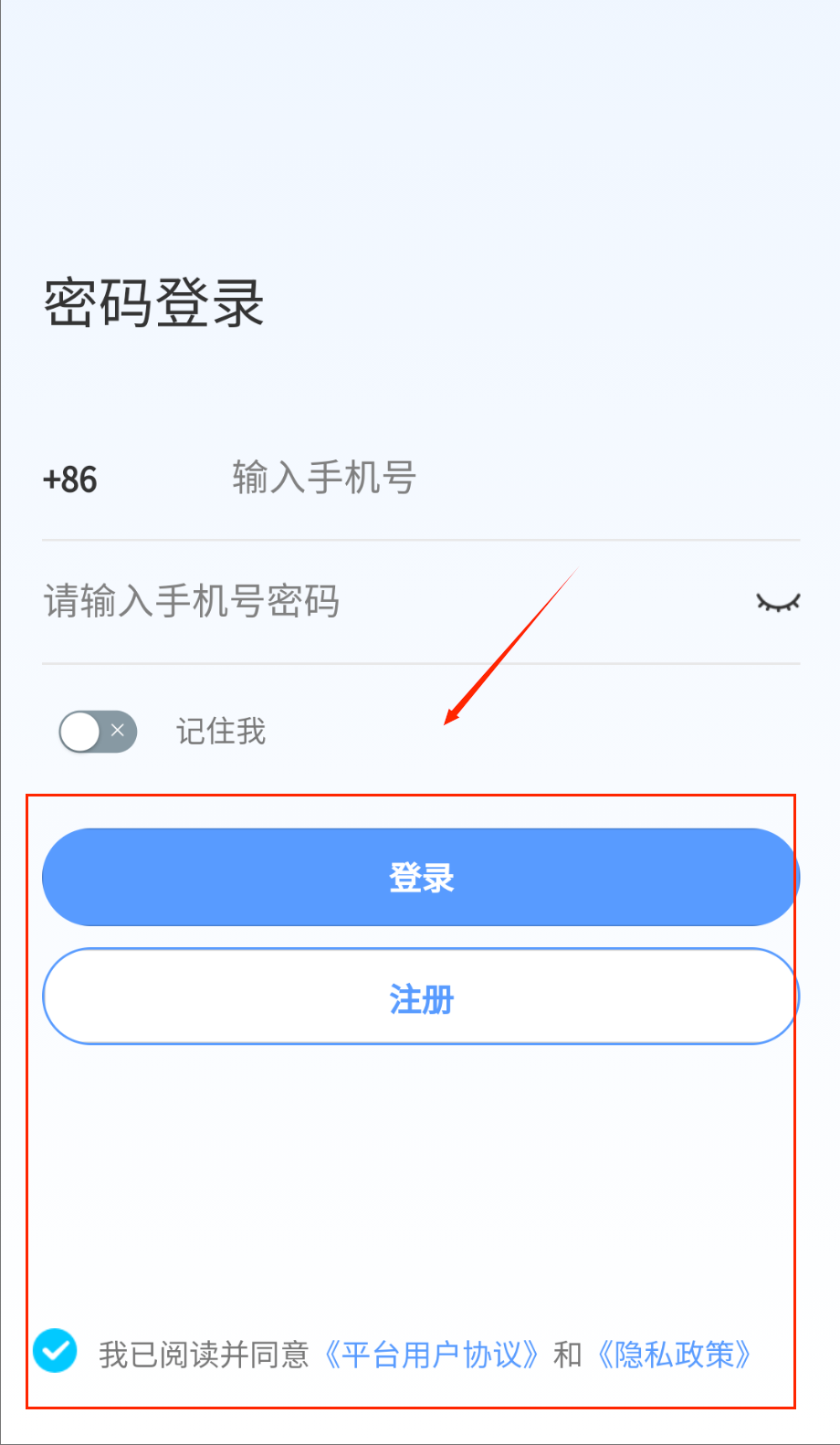Open the 《隐私政策》 link
This screenshot has width=840, height=1445.
coord(674,1354)
